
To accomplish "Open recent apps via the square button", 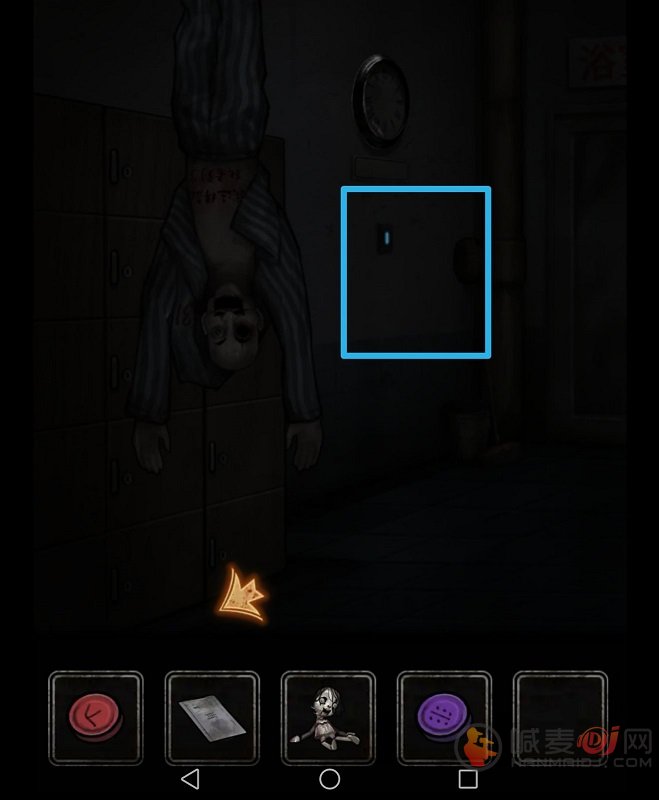I will point(467,778).
